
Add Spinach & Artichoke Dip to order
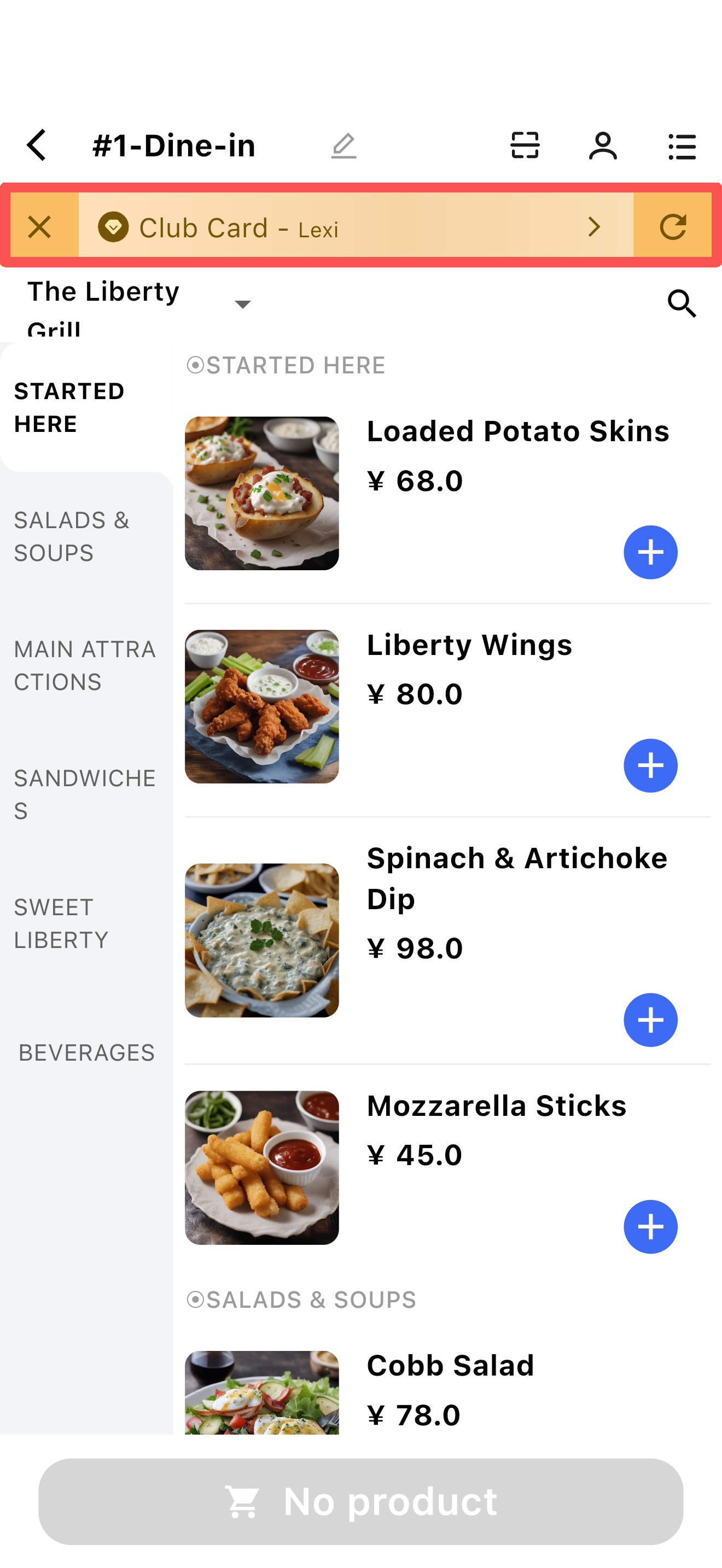tap(650, 1020)
